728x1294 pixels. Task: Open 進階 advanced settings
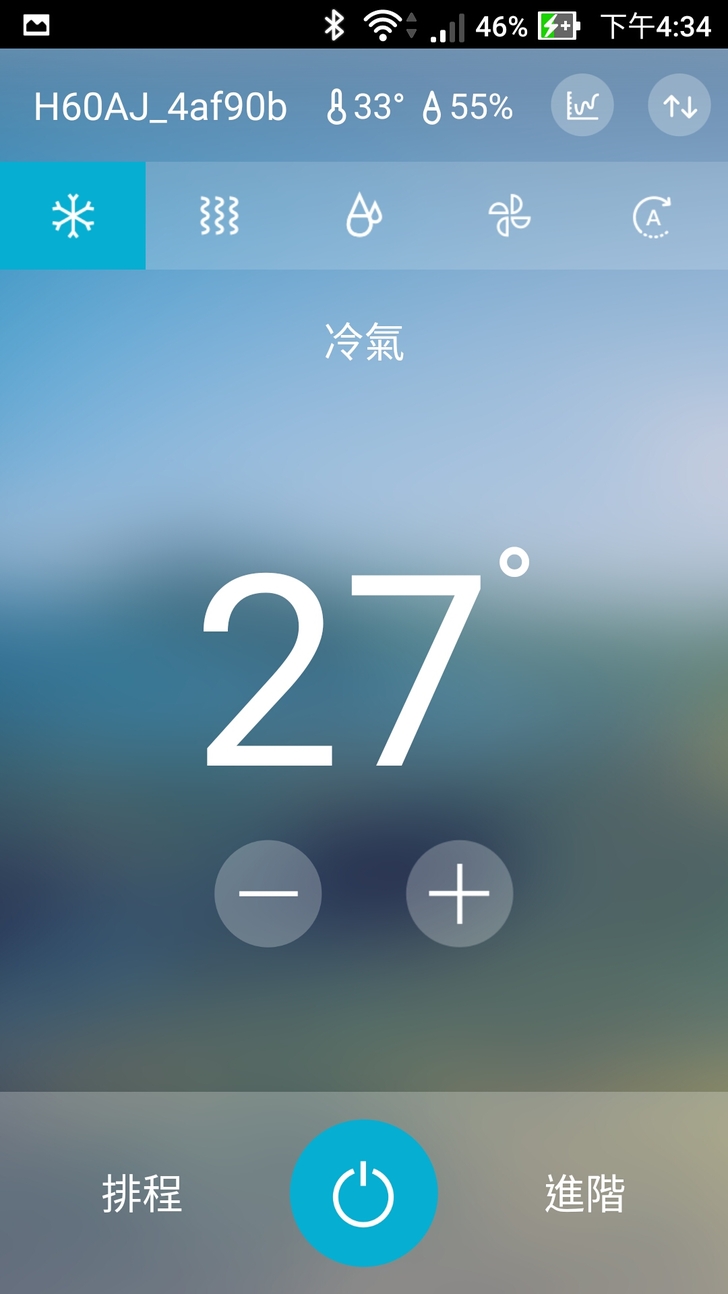point(585,1194)
